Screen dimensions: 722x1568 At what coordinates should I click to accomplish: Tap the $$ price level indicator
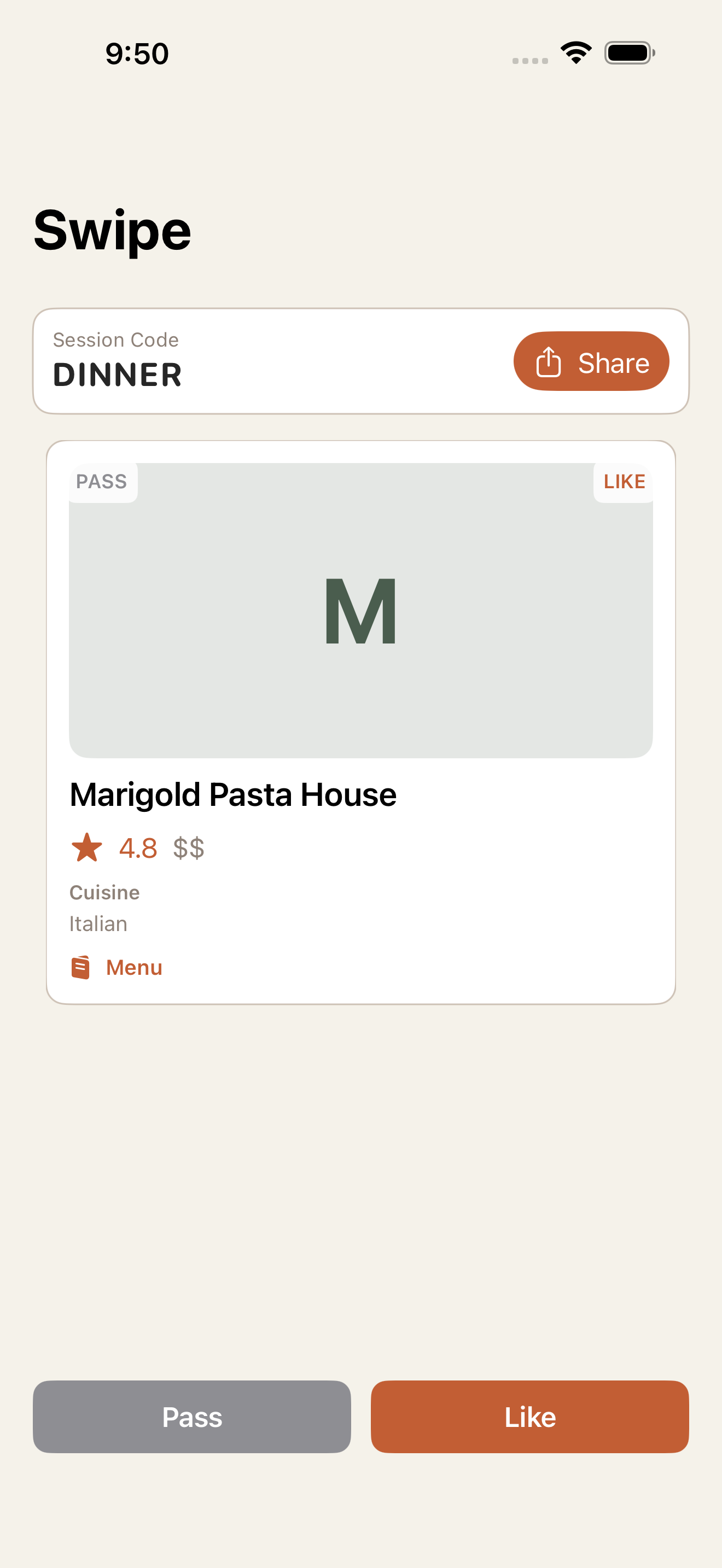pos(189,847)
